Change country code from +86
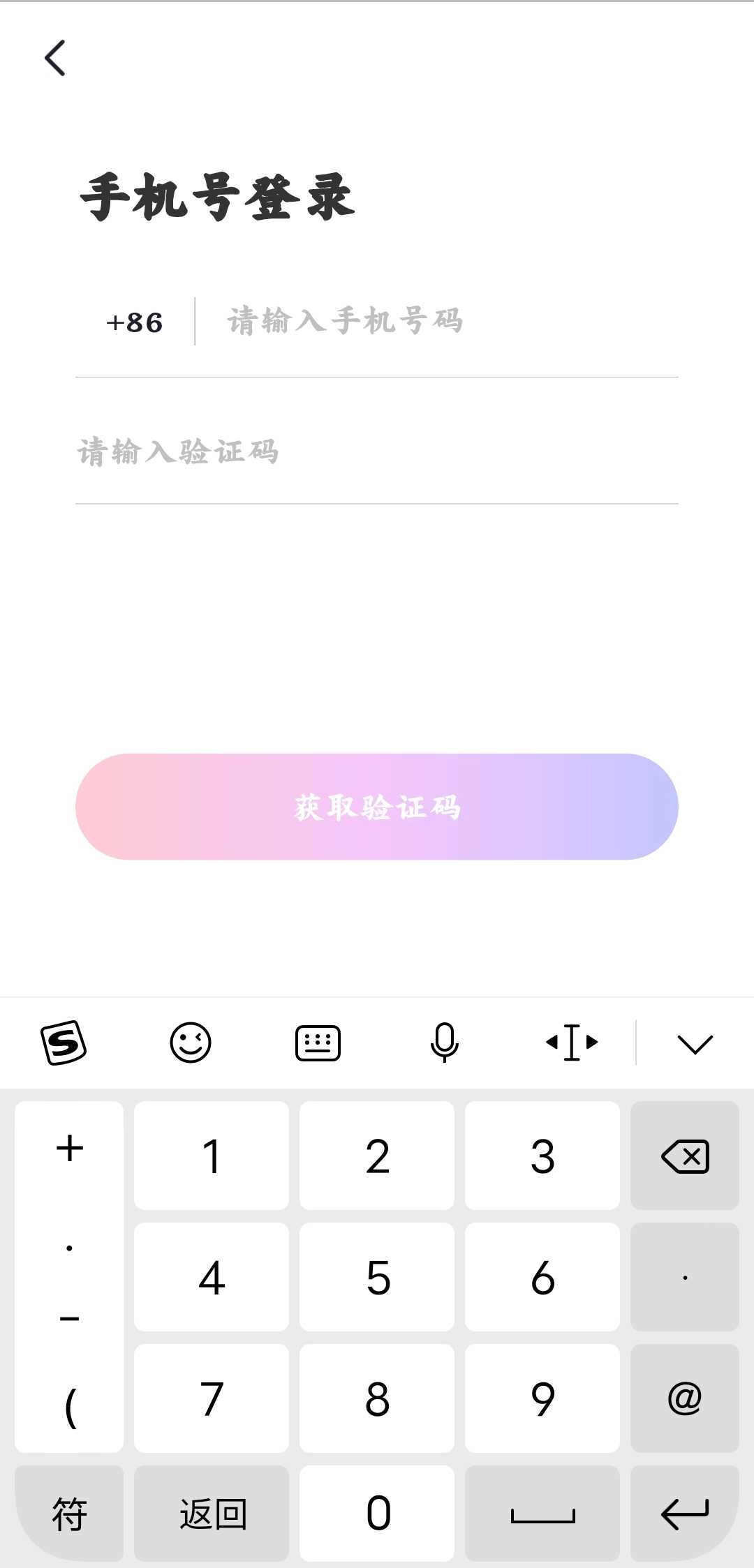Screen dimensions: 754x1568 pyautogui.click(x=134, y=322)
